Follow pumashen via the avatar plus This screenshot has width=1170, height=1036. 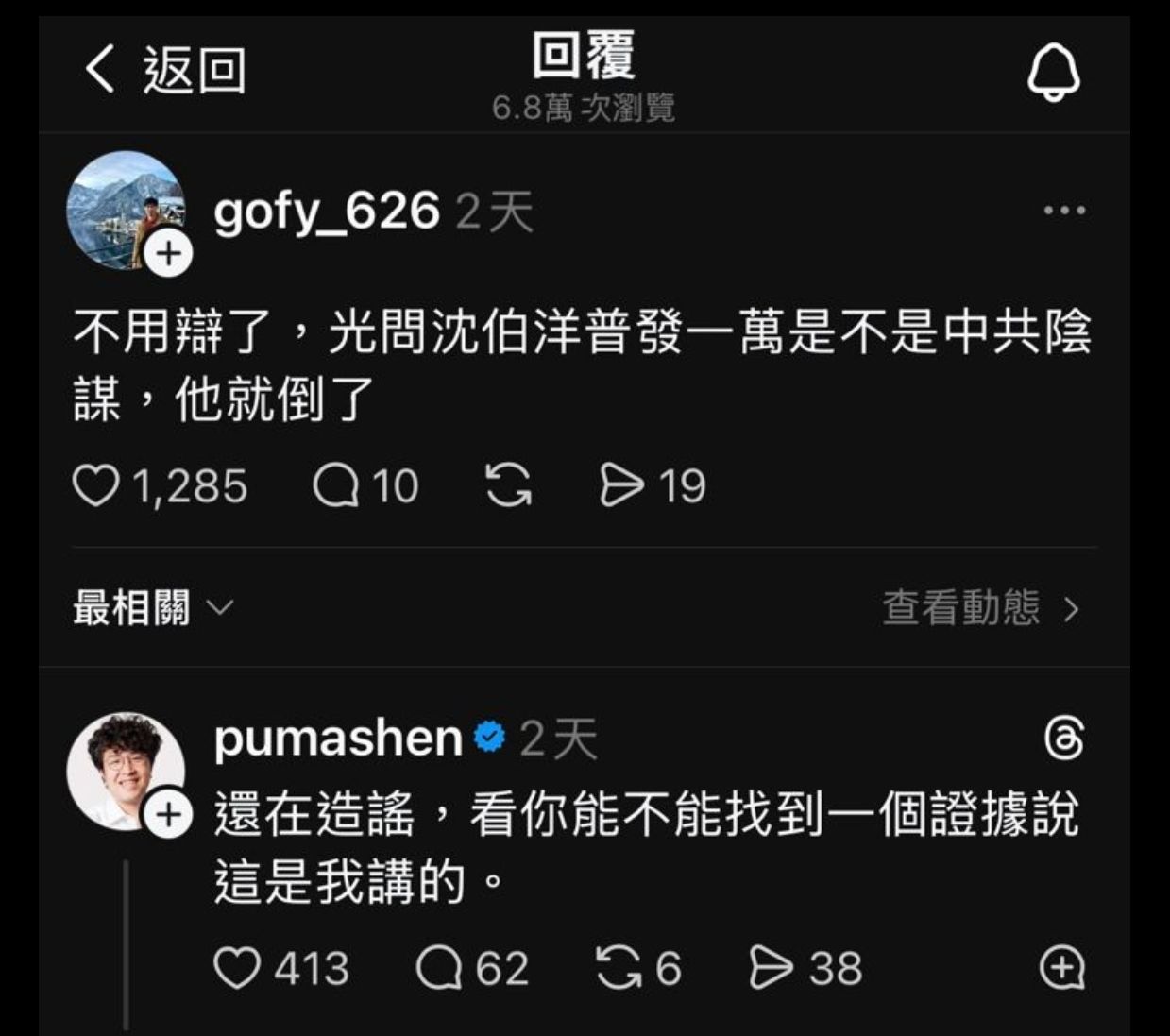click(x=168, y=814)
